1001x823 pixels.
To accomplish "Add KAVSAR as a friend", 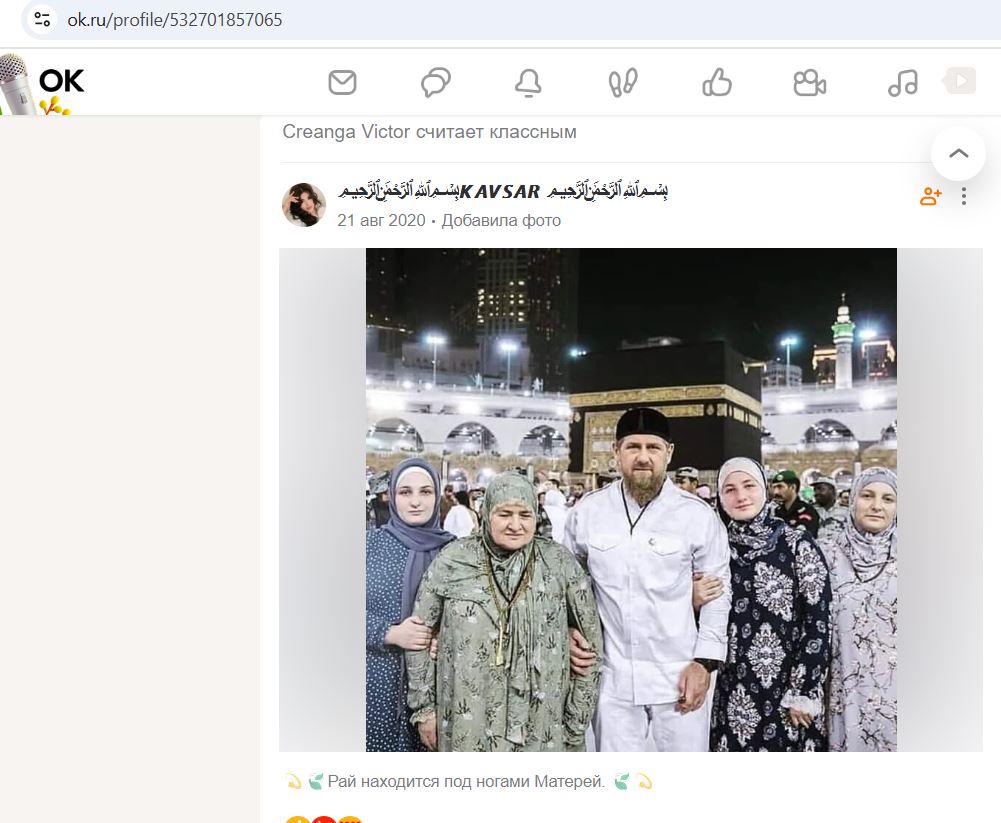I will point(930,196).
